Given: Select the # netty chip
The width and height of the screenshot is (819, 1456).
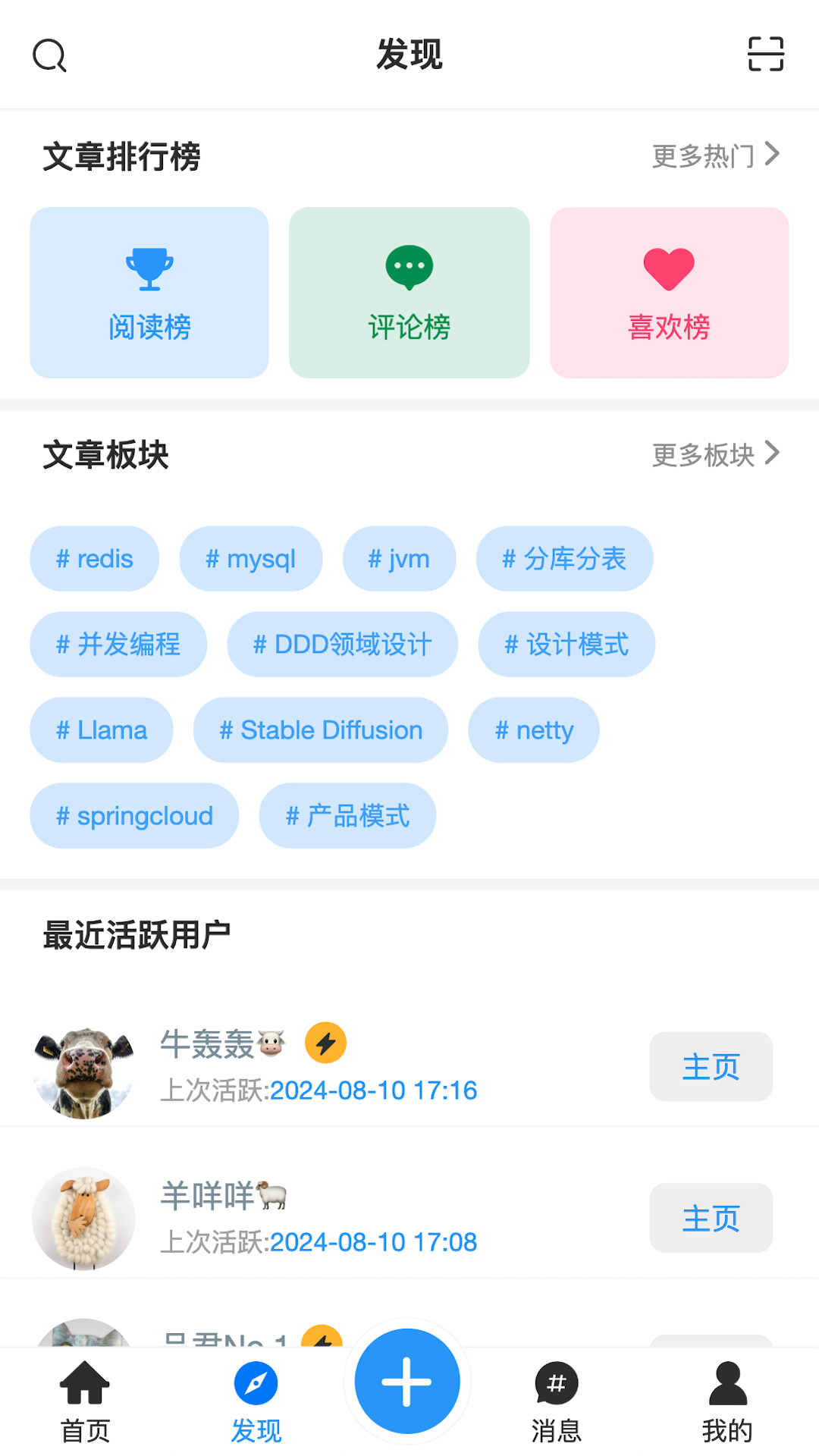Looking at the screenshot, I should (535, 730).
